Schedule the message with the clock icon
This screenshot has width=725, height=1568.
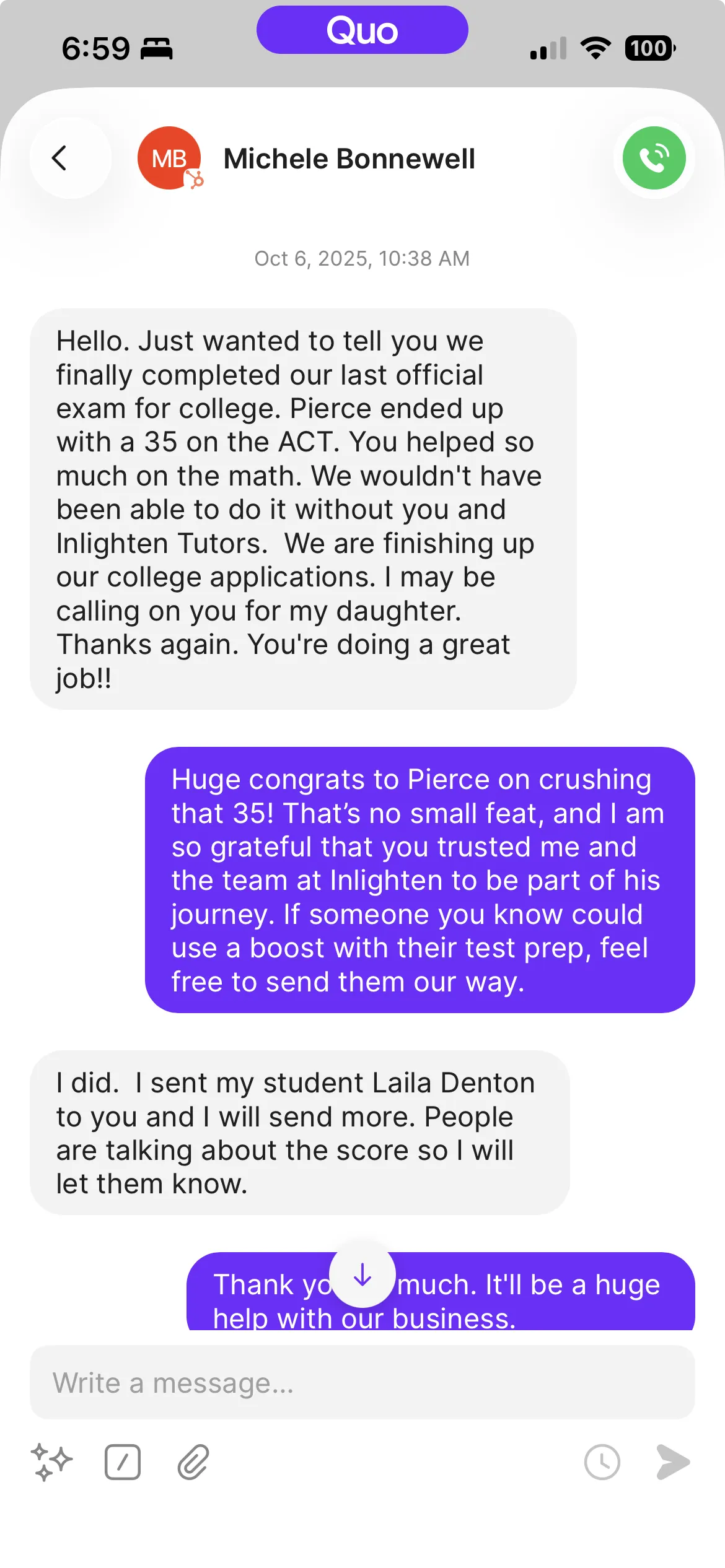pyautogui.click(x=602, y=1462)
